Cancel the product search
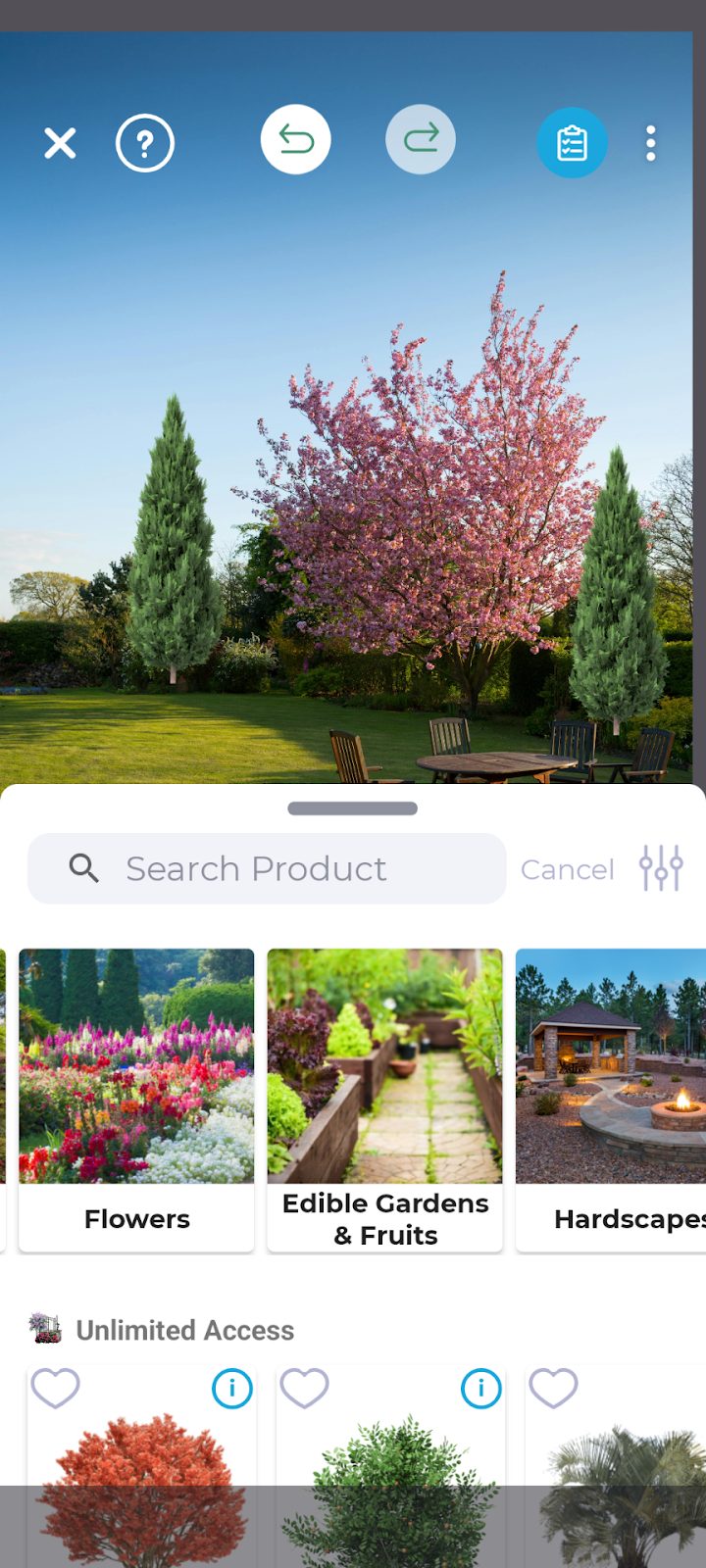 (x=567, y=869)
